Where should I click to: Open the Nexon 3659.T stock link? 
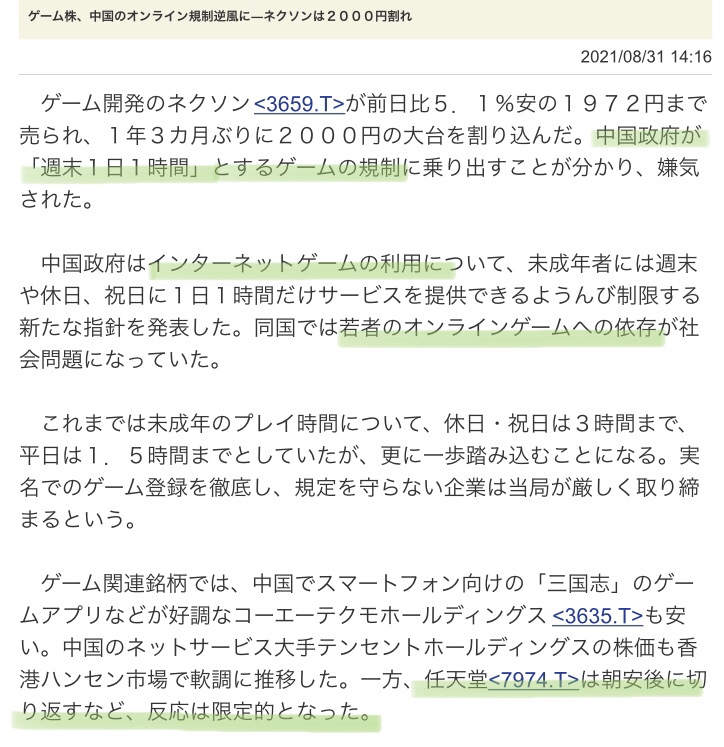click(299, 103)
